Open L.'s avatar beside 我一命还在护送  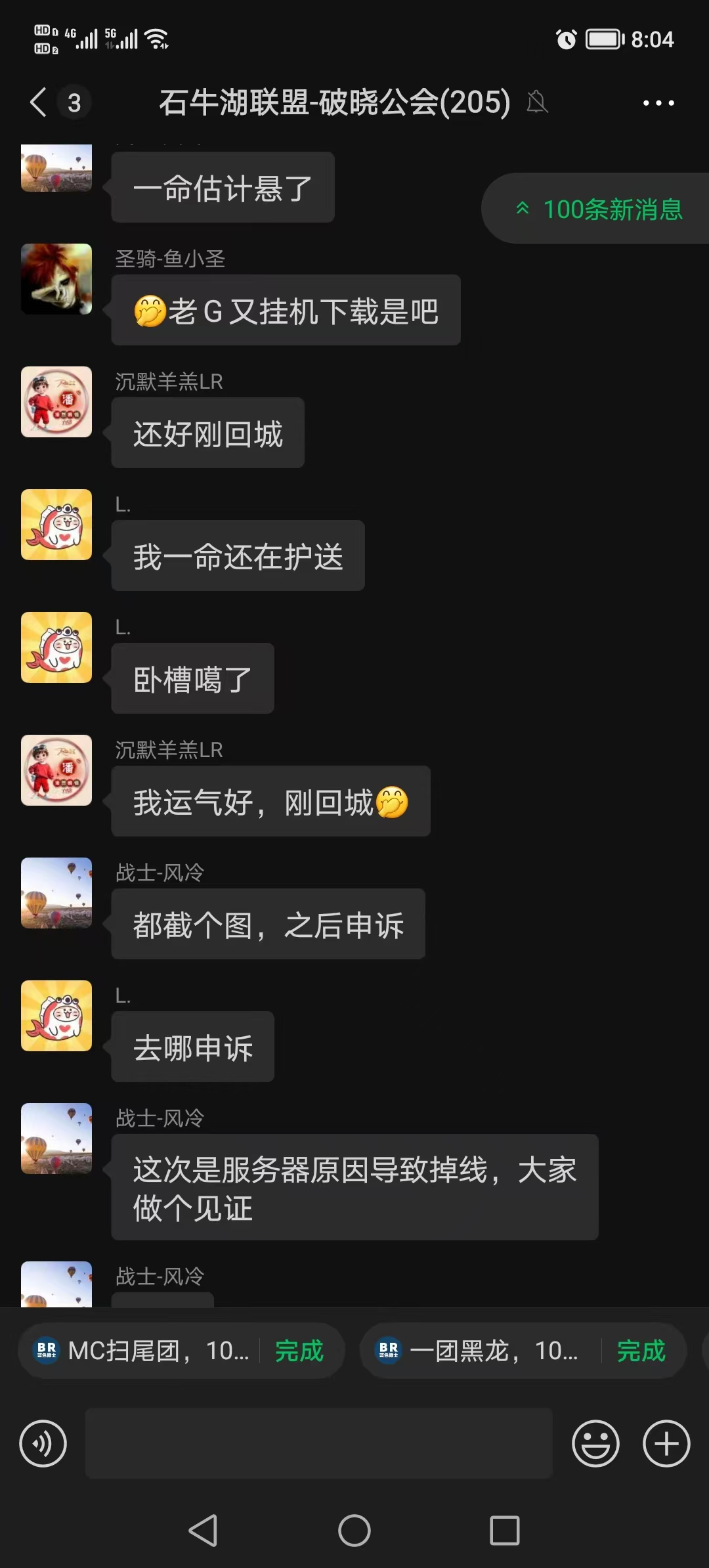56,525
